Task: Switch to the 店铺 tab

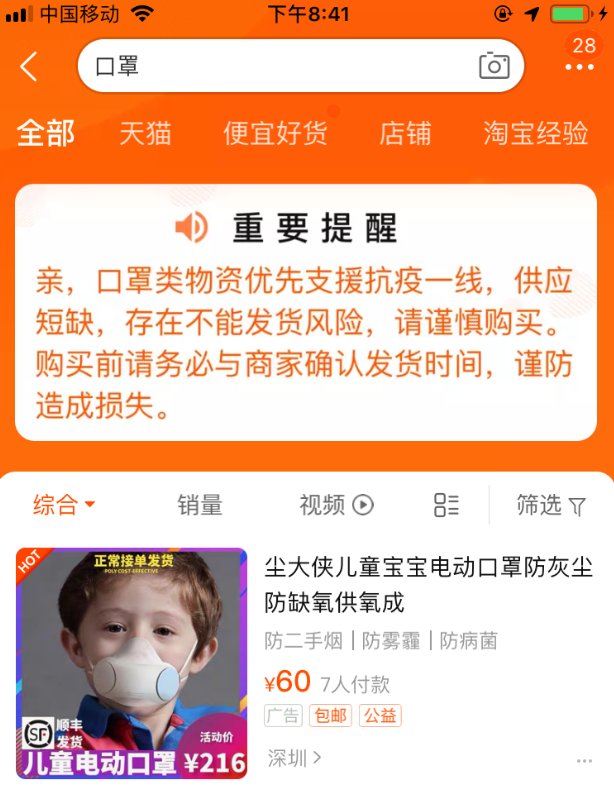Action: [x=405, y=134]
